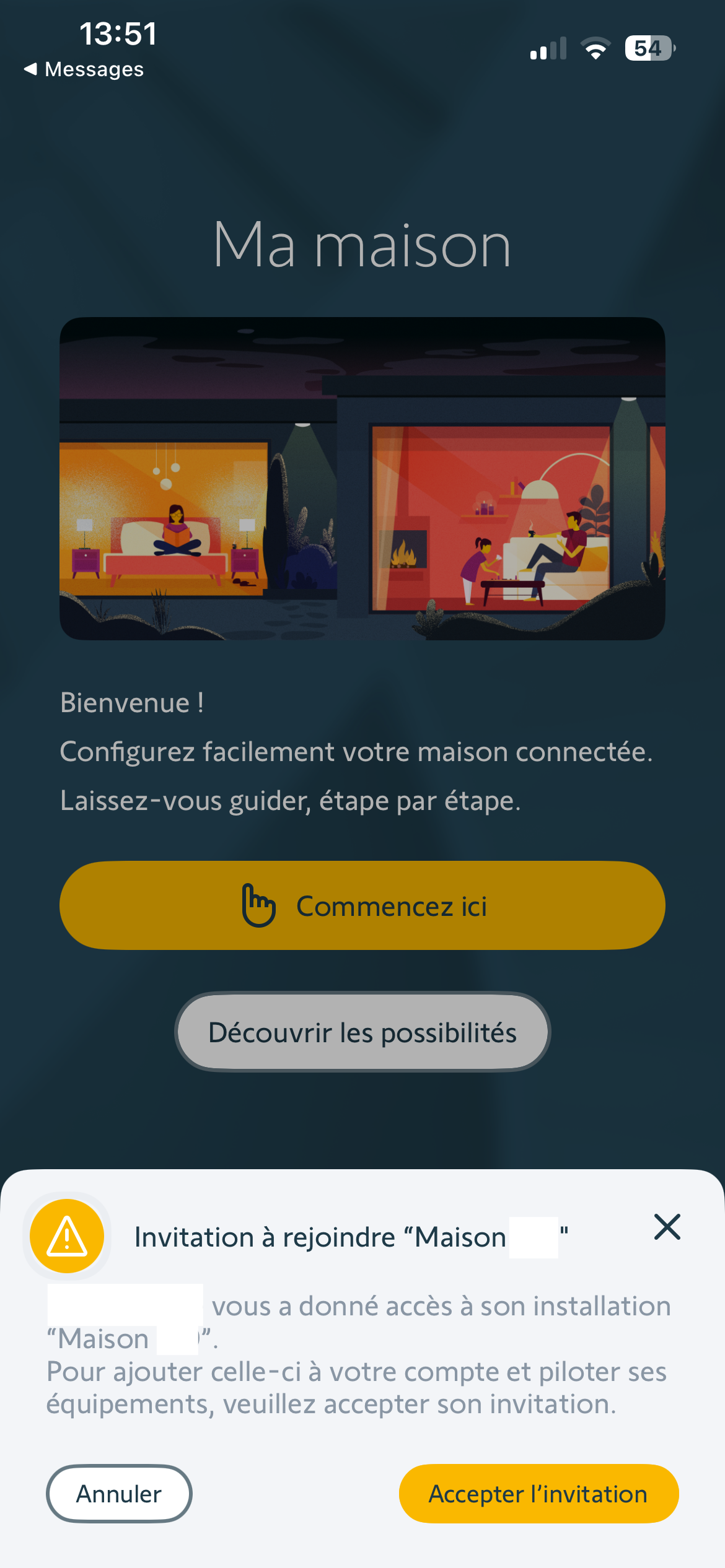
Task: Accept the invitation to join Maison
Action: point(538,1494)
